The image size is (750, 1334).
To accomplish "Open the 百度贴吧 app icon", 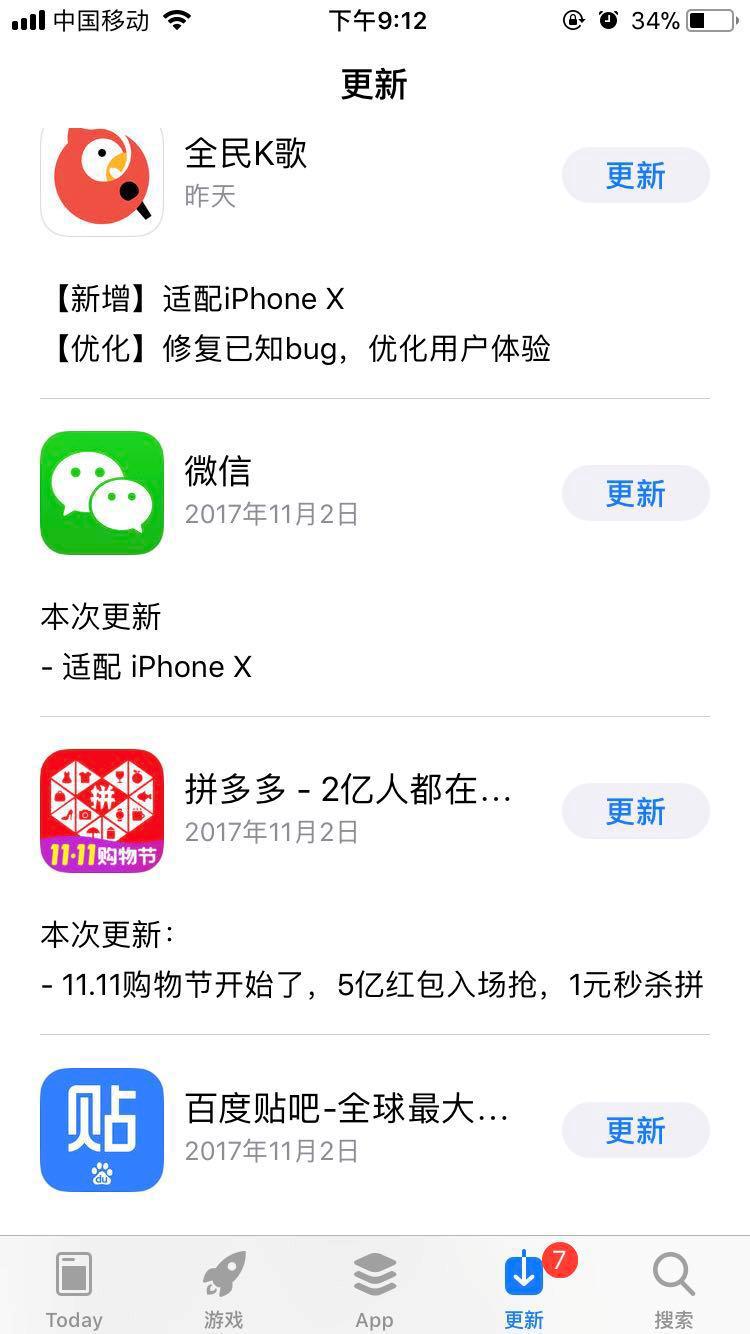I will coord(101,1130).
